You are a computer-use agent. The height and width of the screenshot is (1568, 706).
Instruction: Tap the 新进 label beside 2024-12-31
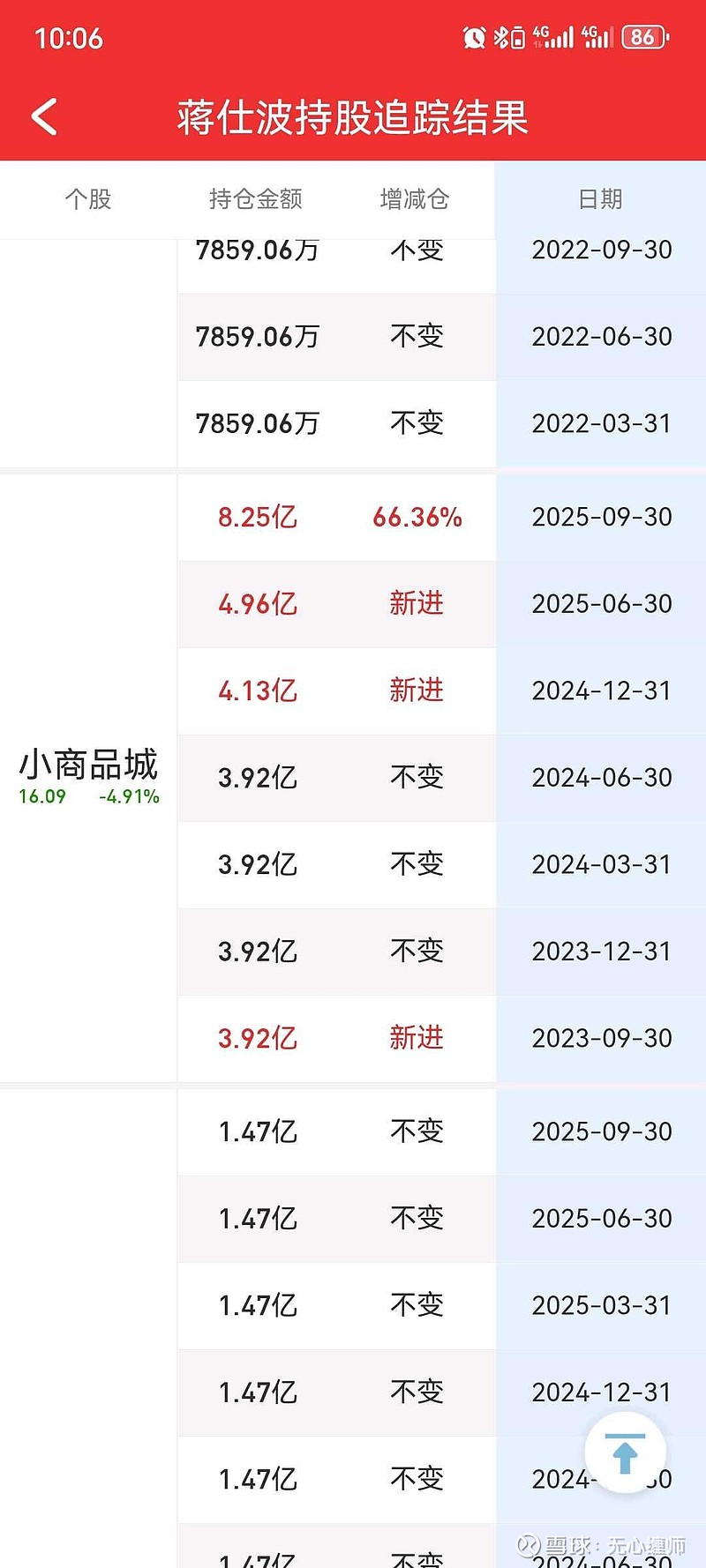pyautogui.click(x=416, y=691)
